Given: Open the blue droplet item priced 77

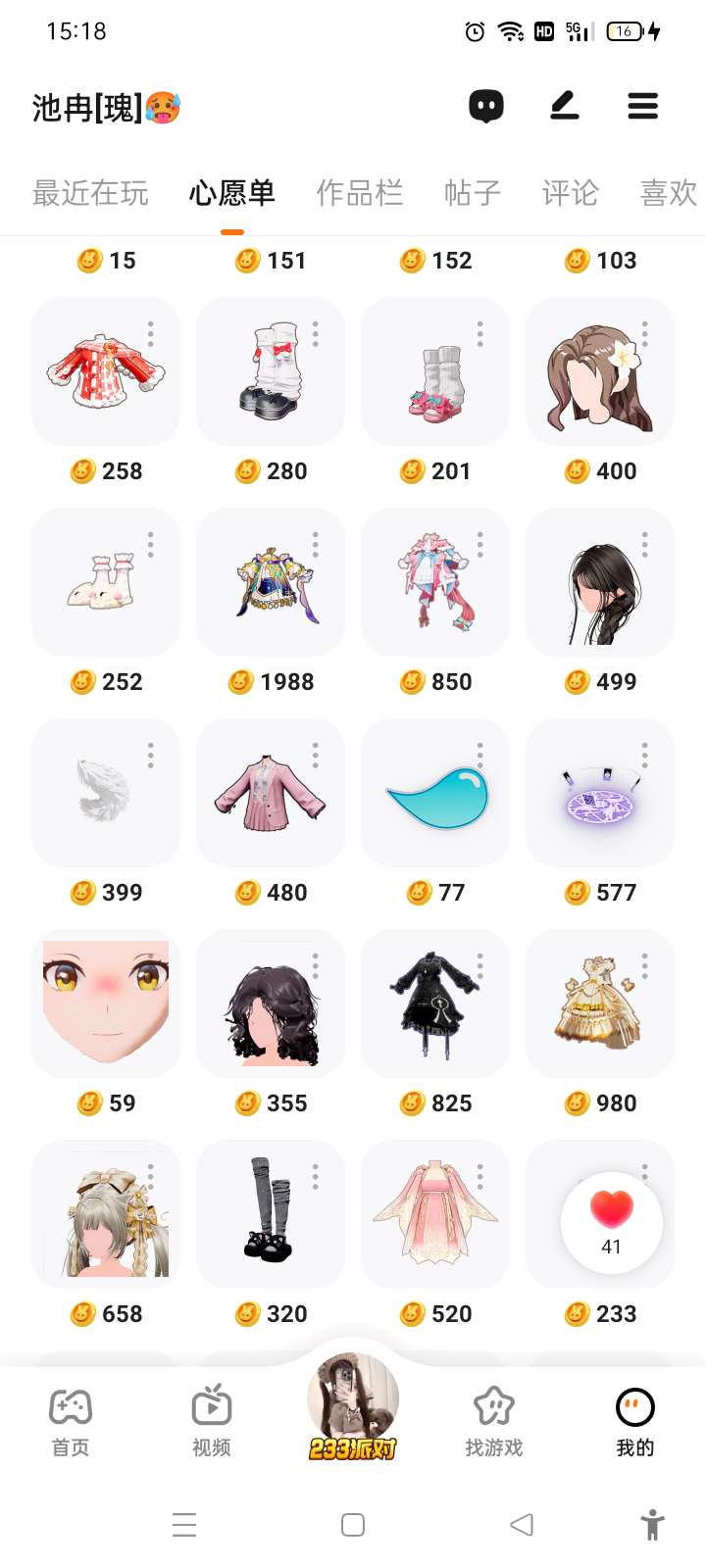Looking at the screenshot, I should (x=435, y=794).
